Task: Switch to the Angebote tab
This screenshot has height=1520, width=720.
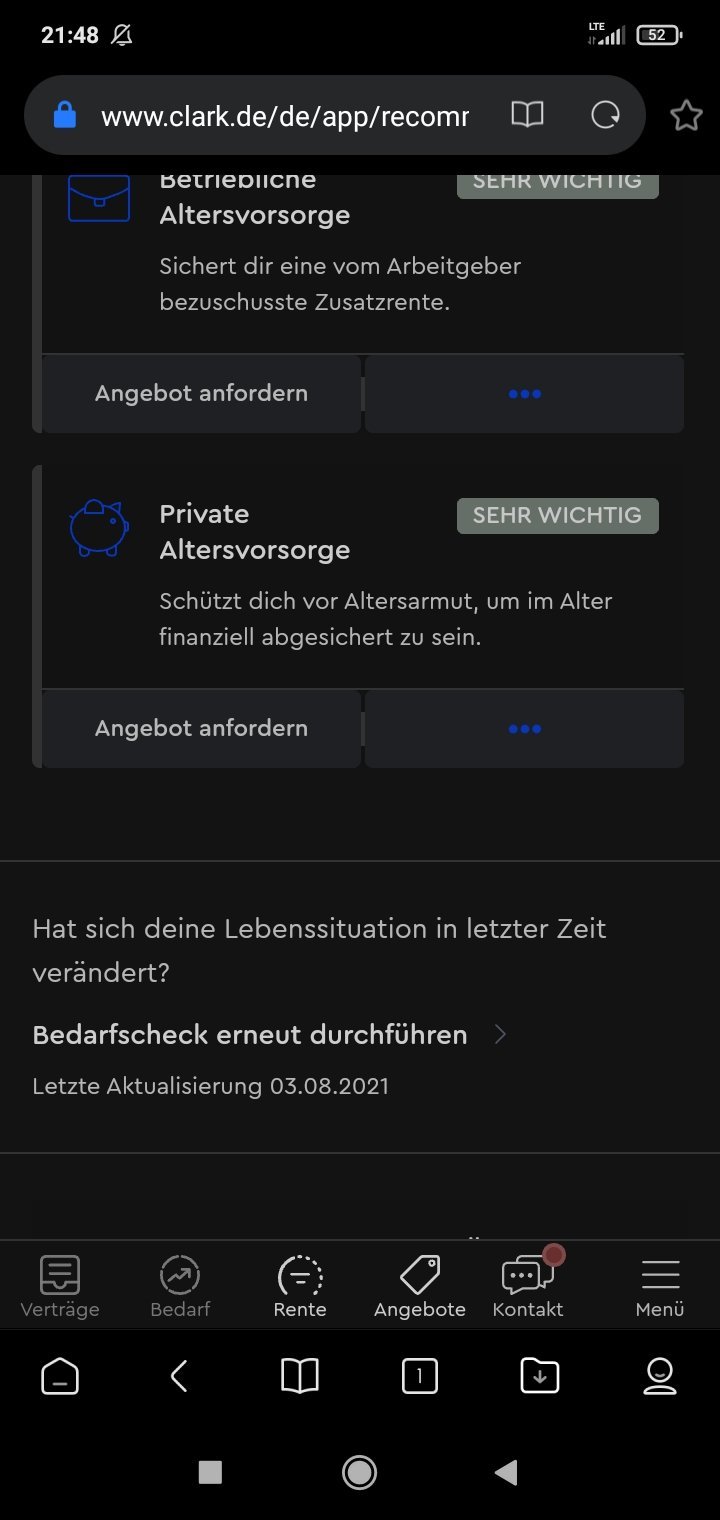Action: pos(420,1288)
